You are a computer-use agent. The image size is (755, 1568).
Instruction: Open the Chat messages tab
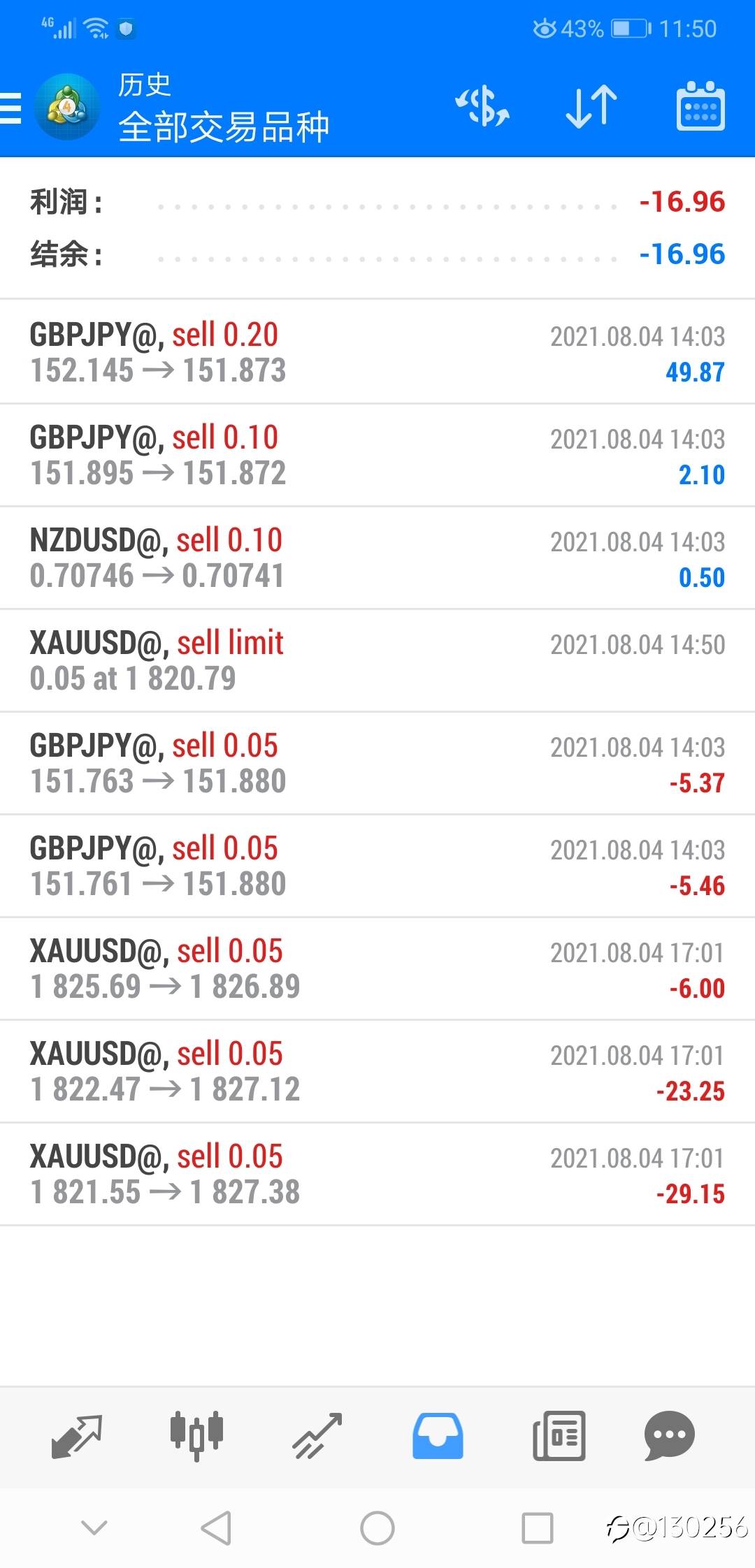tap(669, 1437)
